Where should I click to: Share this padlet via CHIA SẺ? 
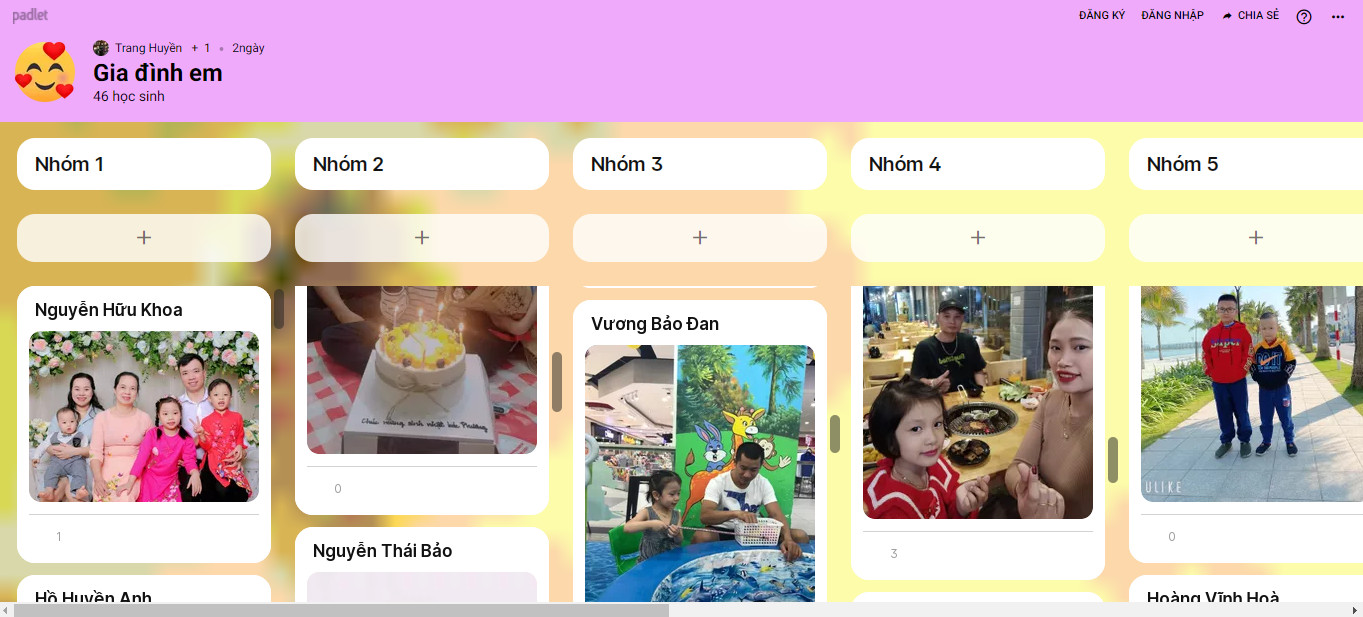(x=1250, y=16)
